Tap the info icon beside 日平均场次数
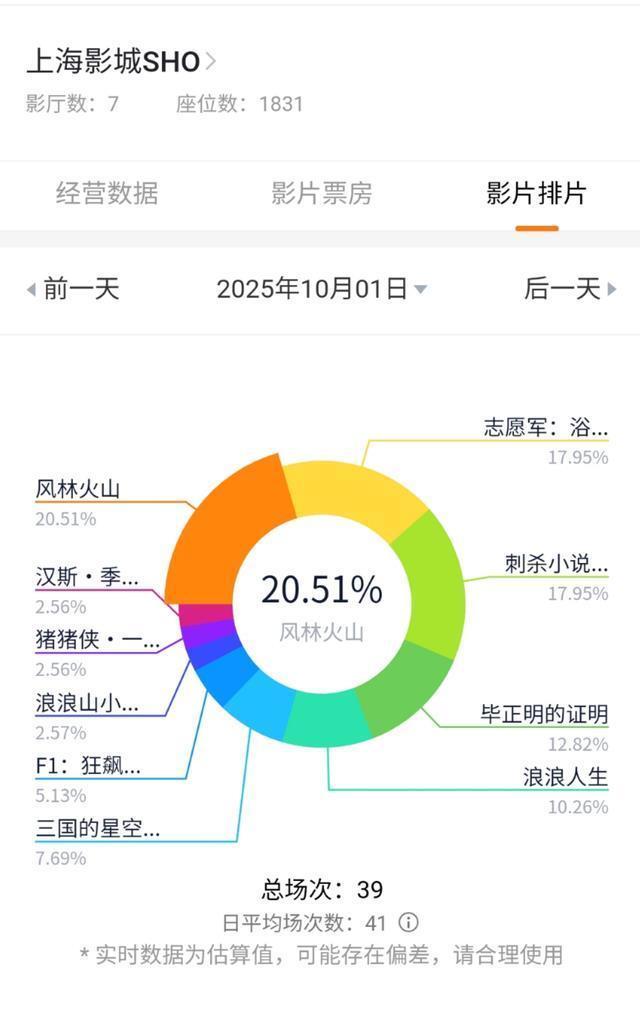The width and height of the screenshot is (640, 1009). coord(409,922)
